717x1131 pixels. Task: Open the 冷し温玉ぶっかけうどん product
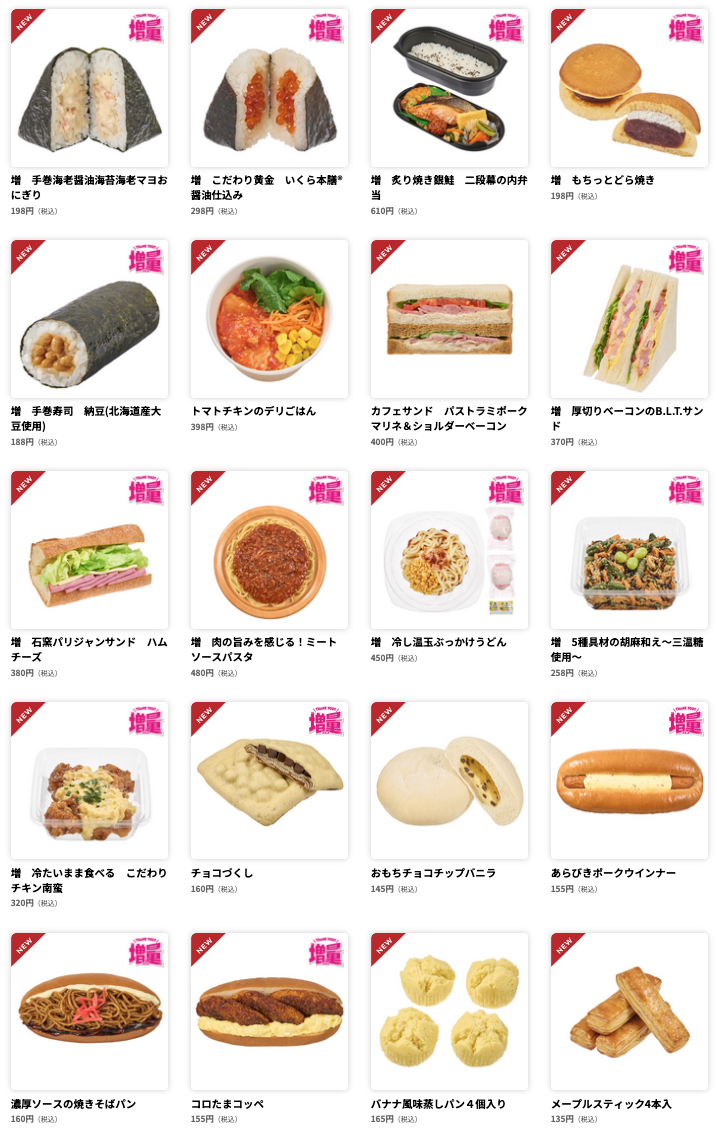click(x=449, y=550)
